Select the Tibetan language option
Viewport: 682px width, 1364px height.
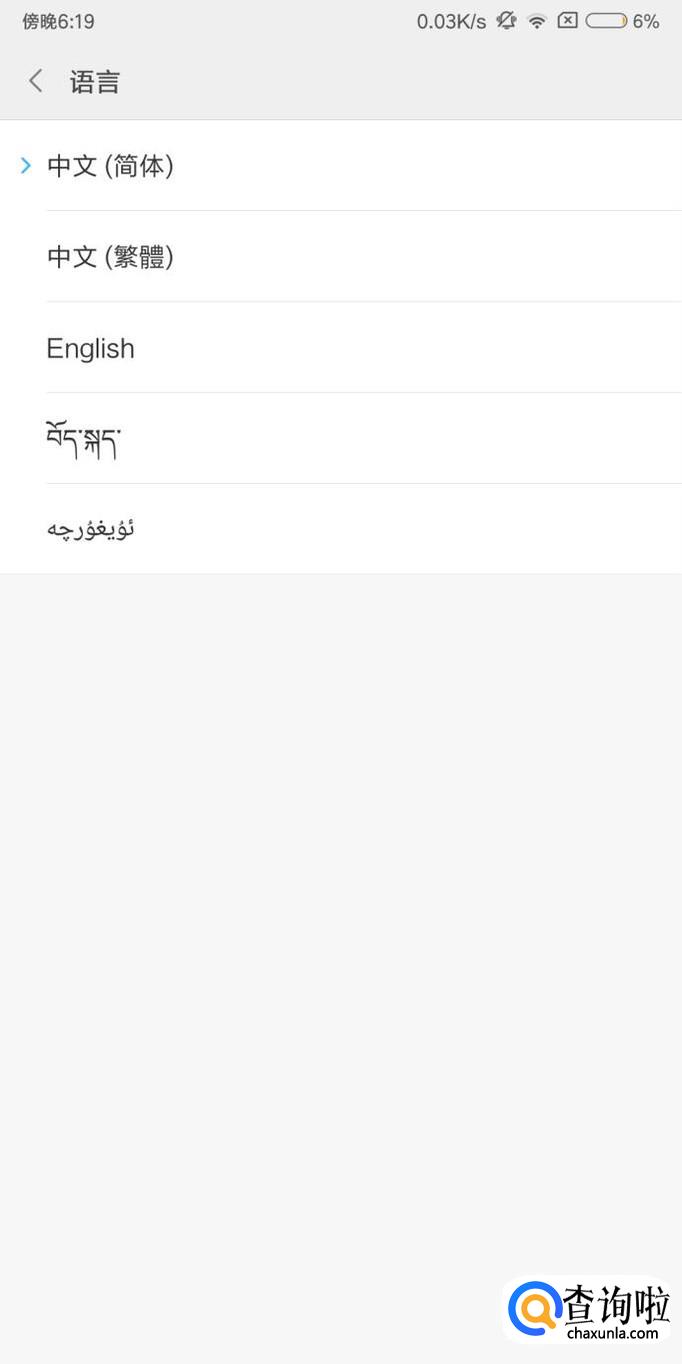tap(341, 439)
